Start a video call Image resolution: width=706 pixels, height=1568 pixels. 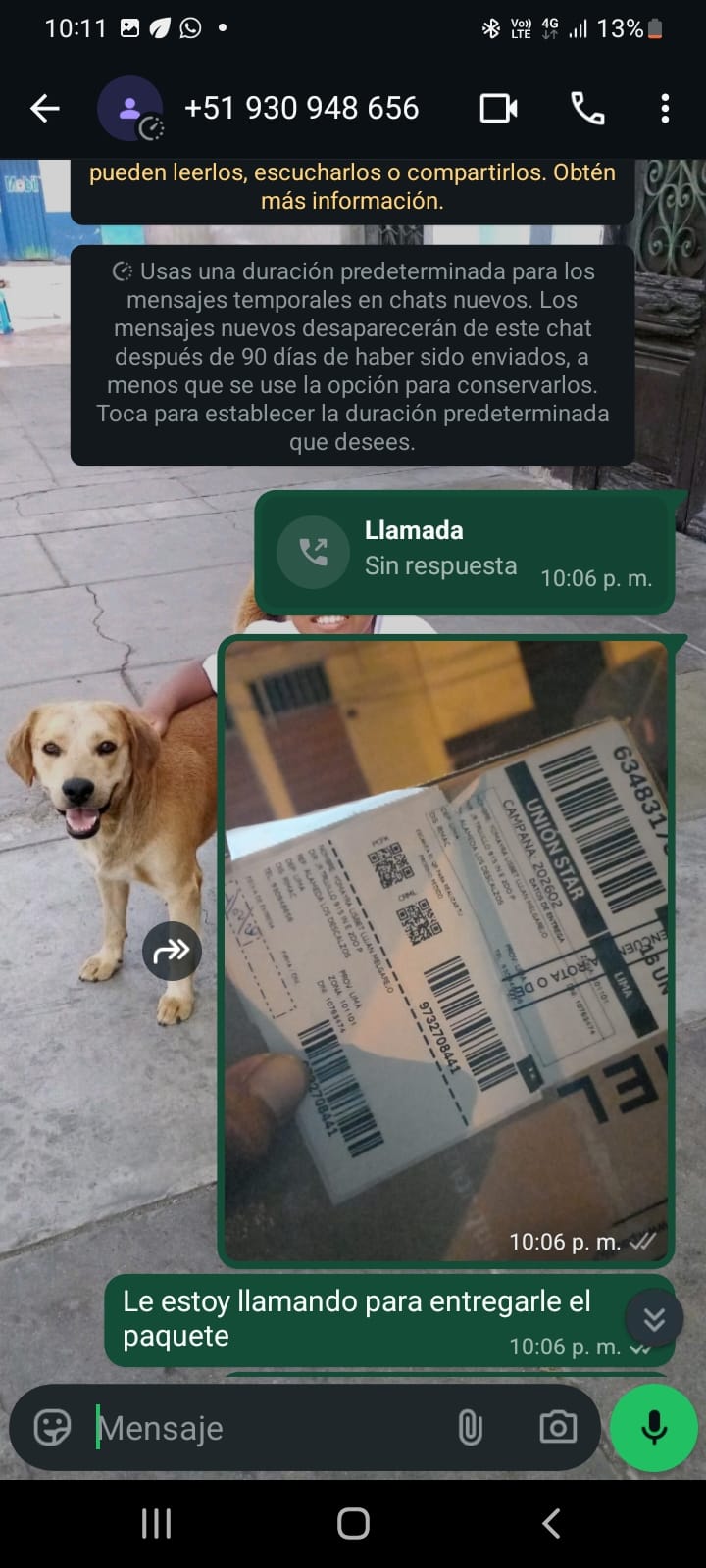pyautogui.click(x=498, y=108)
